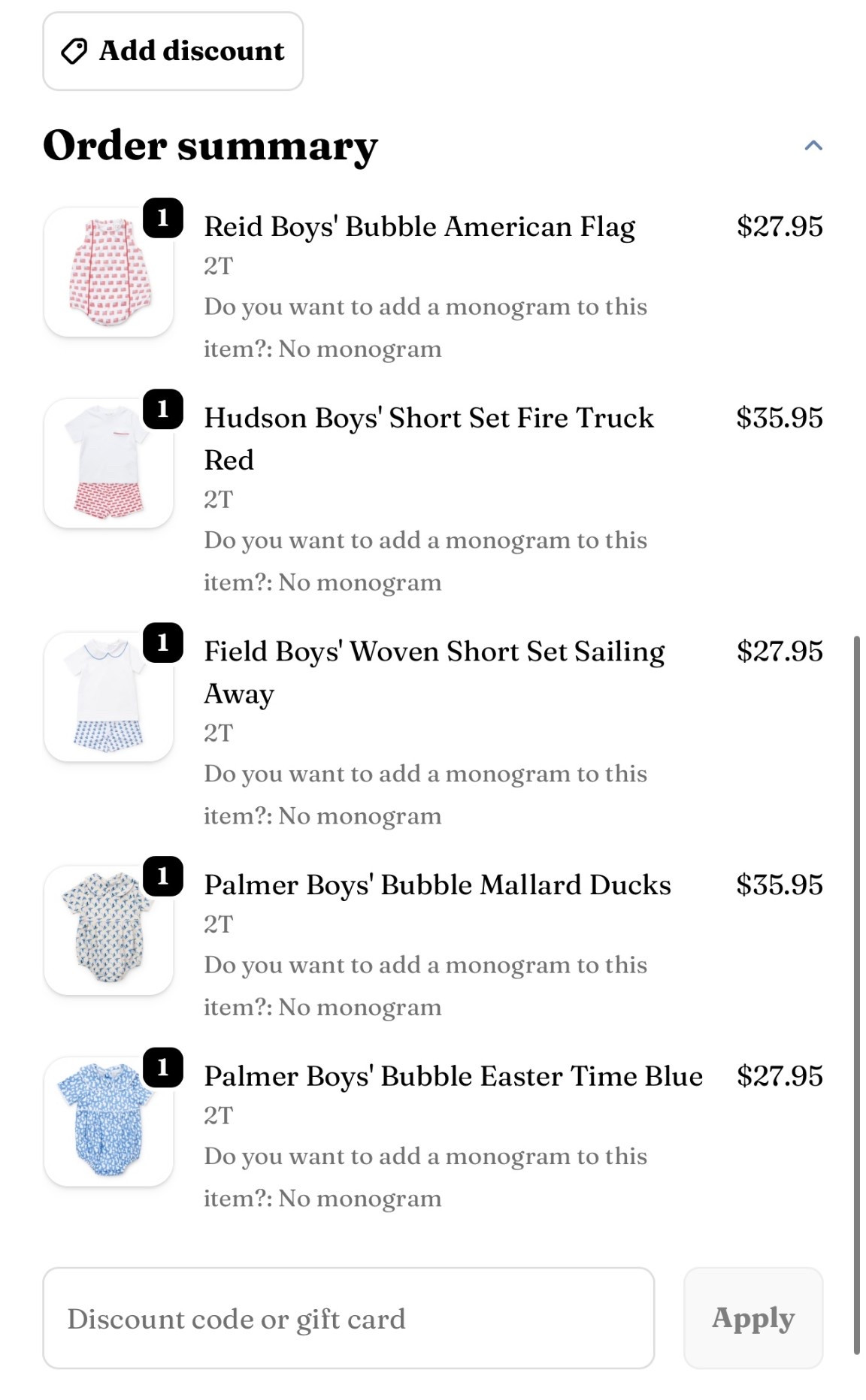This screenshot has width=866, height=1400.
Task: Click the $27.95 price of Palmer Easter Bubble
Action: pos(782,1076)
